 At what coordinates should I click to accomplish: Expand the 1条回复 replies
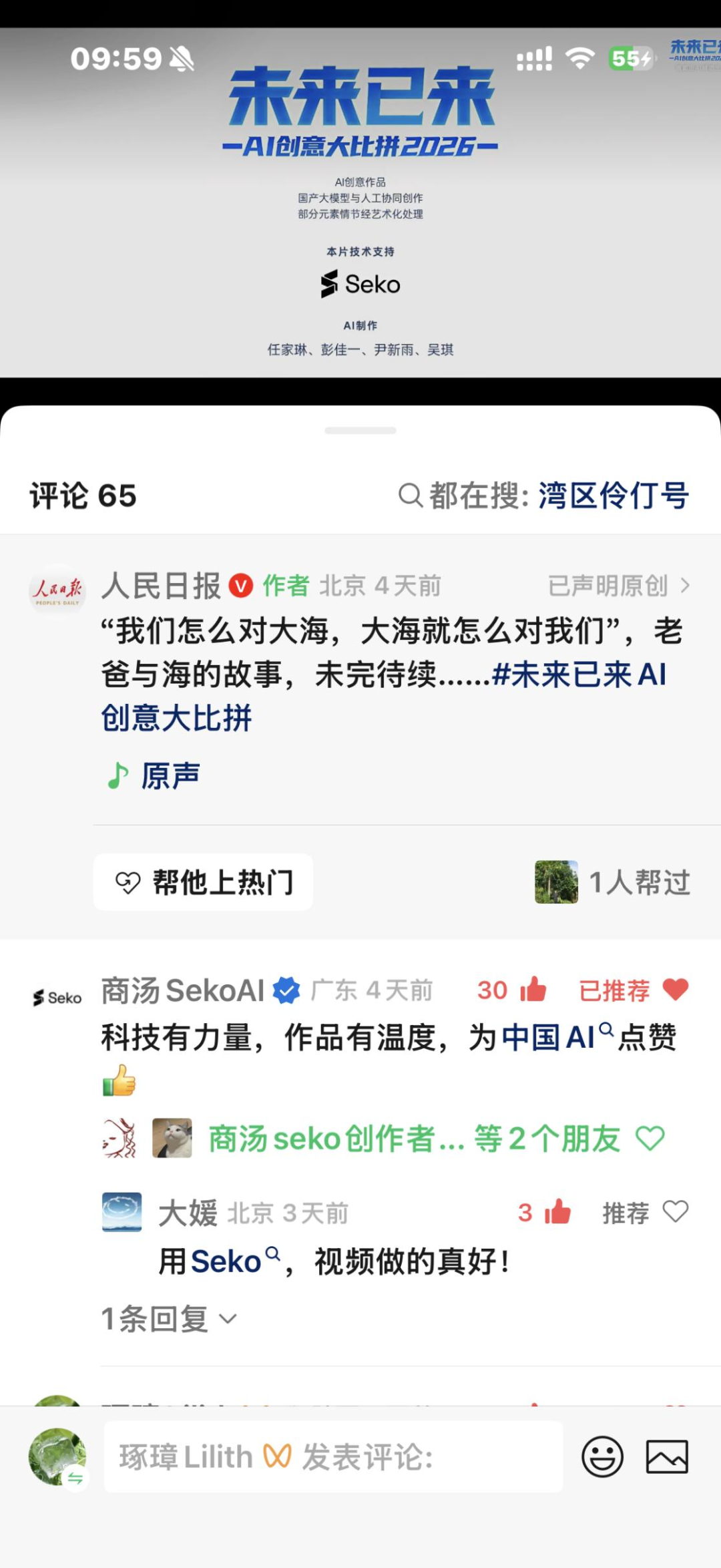point(168,1319)
